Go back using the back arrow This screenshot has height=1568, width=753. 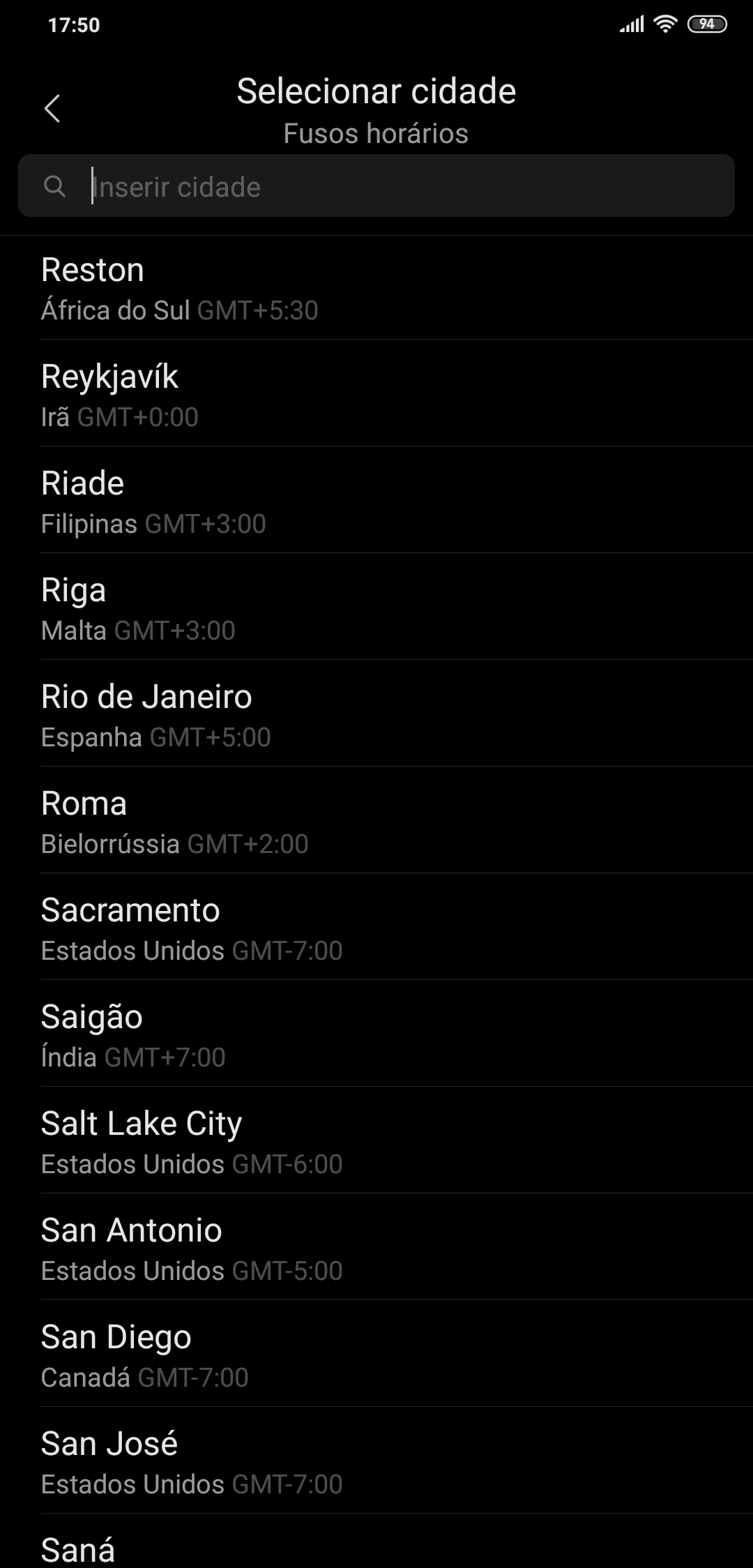point(52,109)
